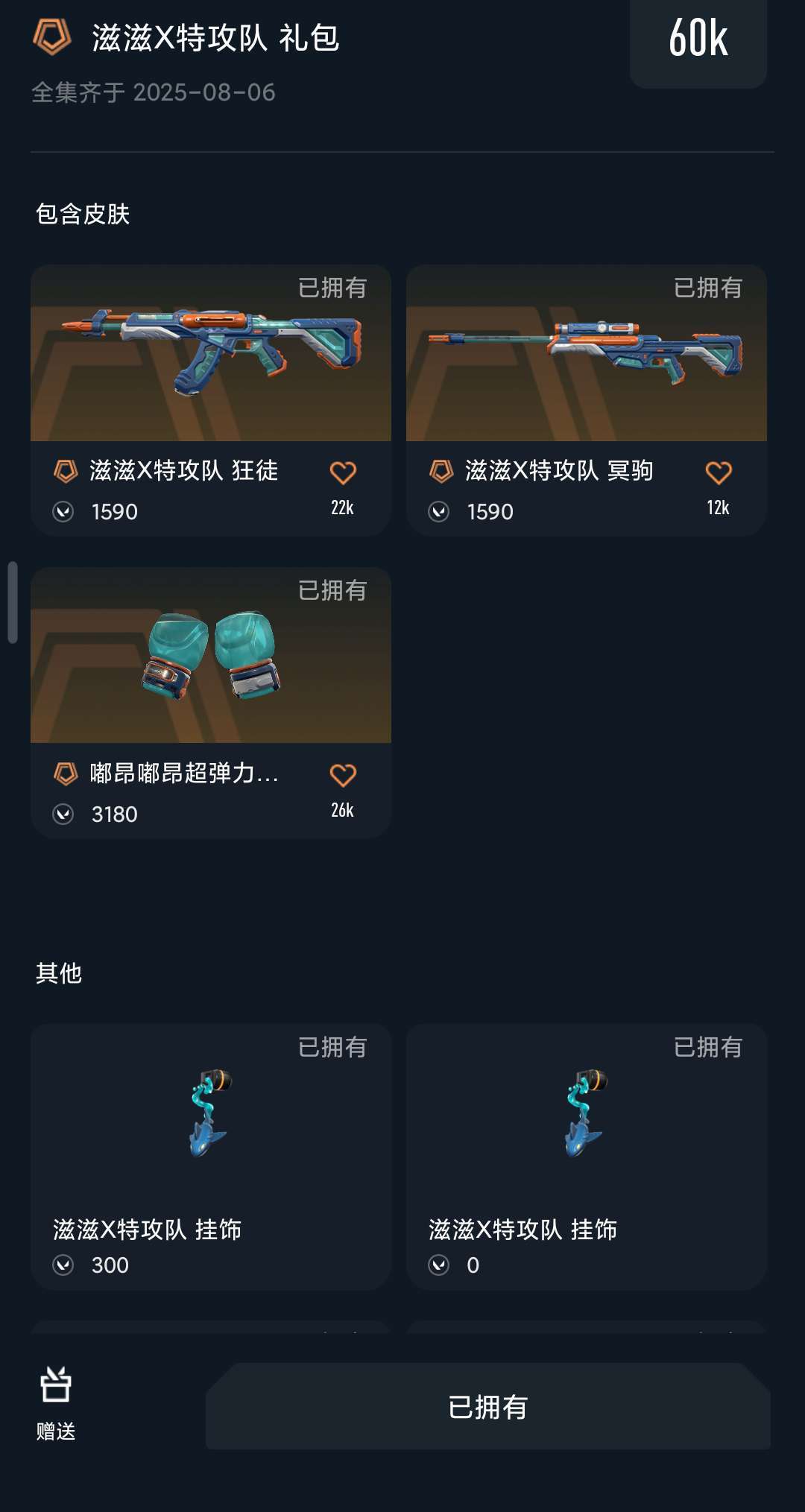Screen dimensions: 805x1512
Task: Like the 滋滋X特攻队 冥驹 skin
Action: (x=719, y=473)
